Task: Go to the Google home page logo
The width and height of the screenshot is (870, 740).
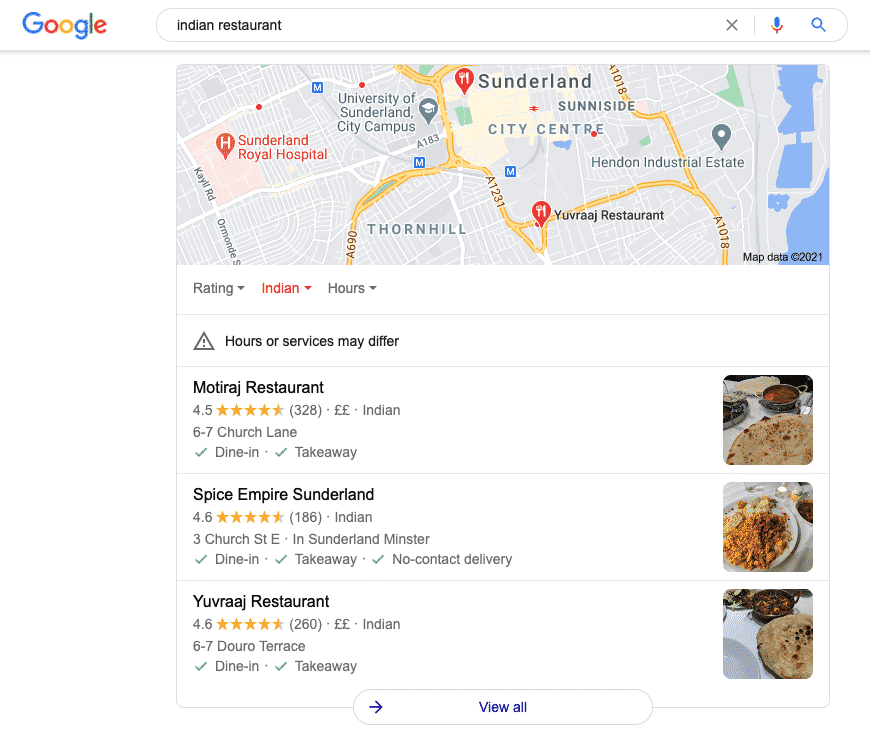Action: pyautogui.click(x=64, y=25)
